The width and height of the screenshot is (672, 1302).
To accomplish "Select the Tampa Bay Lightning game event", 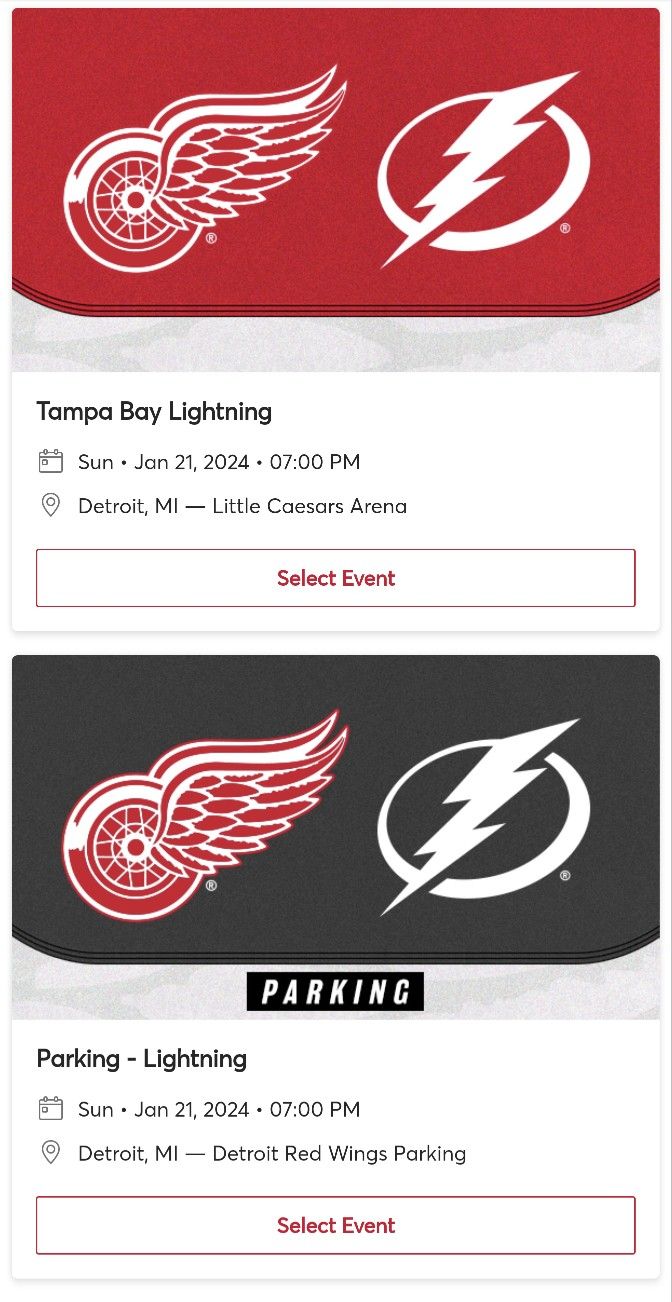I will (x=336, y=578).
